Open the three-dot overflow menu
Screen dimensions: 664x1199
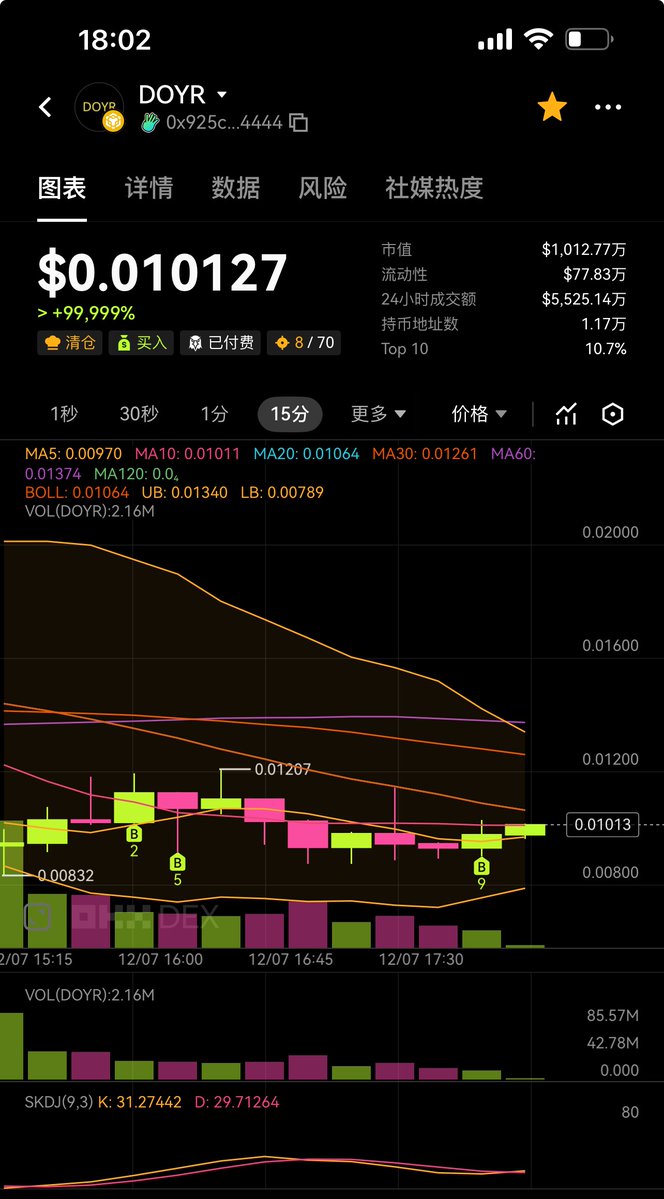[x=608, y=107]
